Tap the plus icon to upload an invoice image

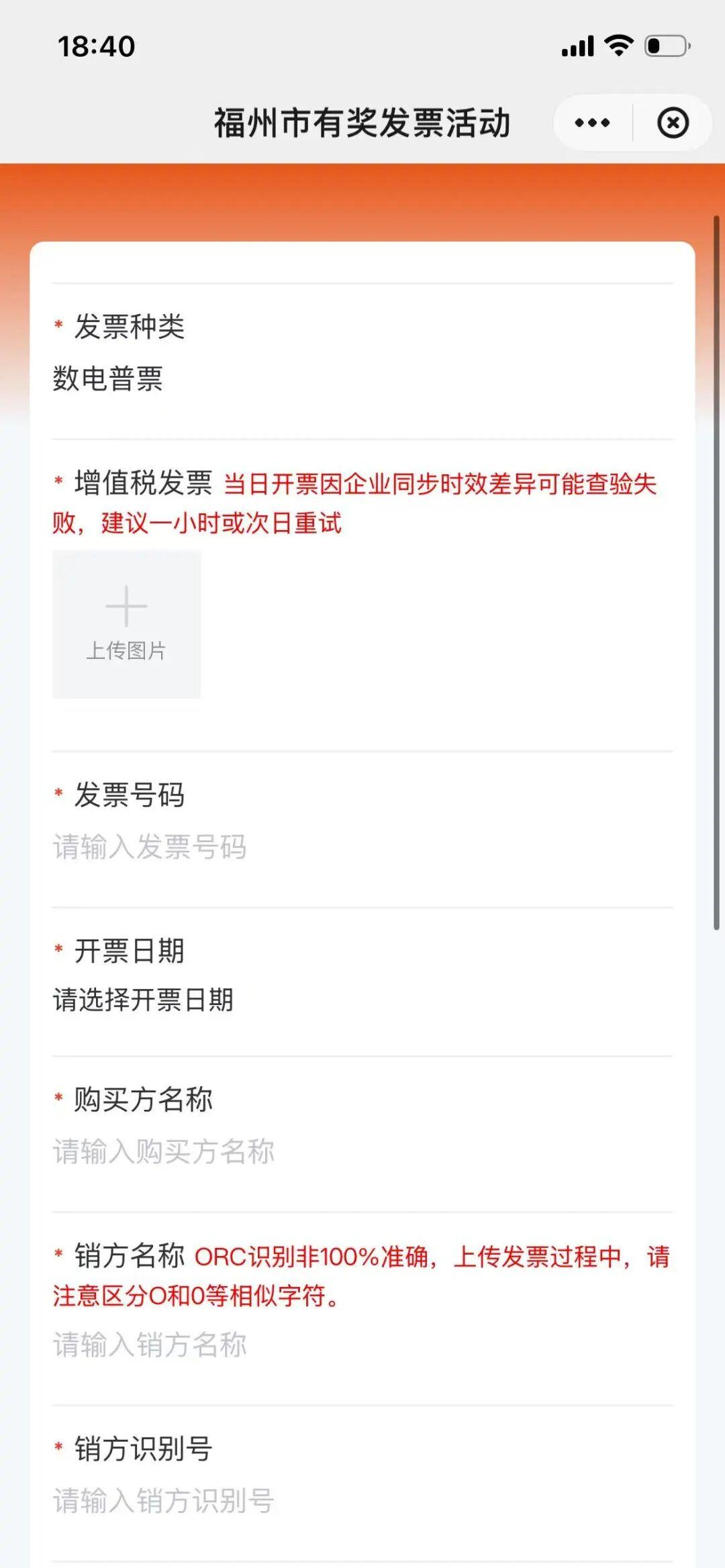pyautogui.click(x=126, y=606)
